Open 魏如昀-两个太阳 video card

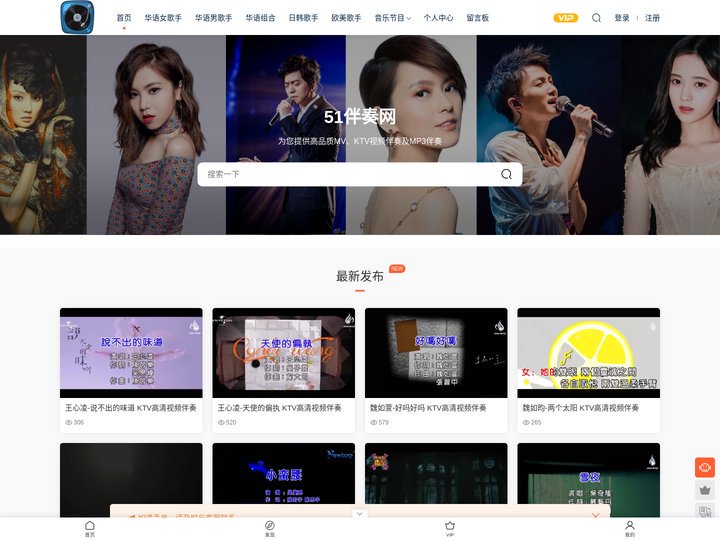coord(588,357)
